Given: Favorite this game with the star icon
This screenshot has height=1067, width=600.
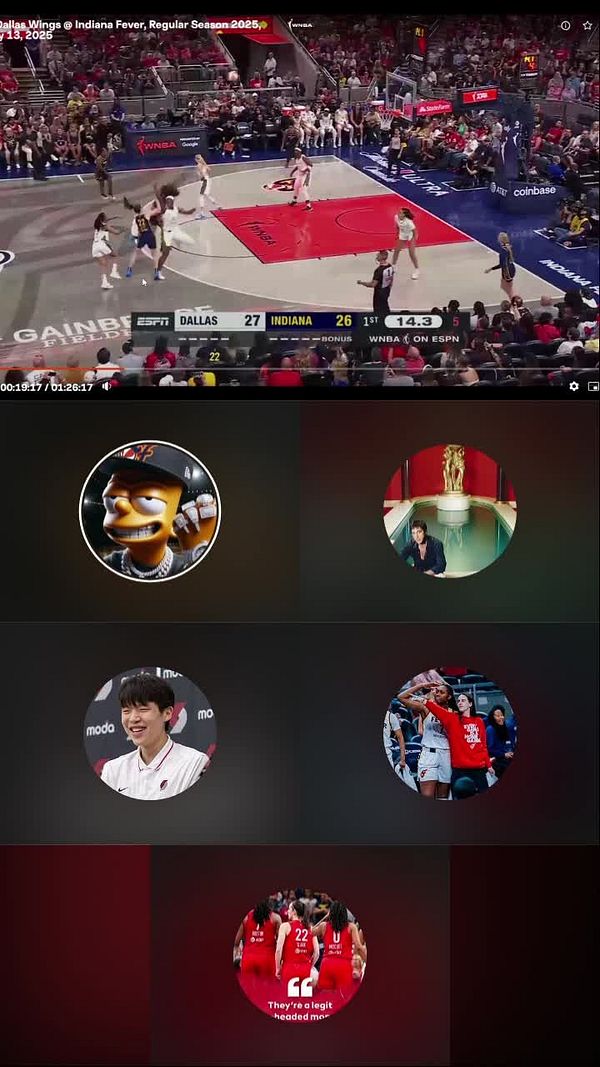Looking at the screenshot, I should [588, 25].
